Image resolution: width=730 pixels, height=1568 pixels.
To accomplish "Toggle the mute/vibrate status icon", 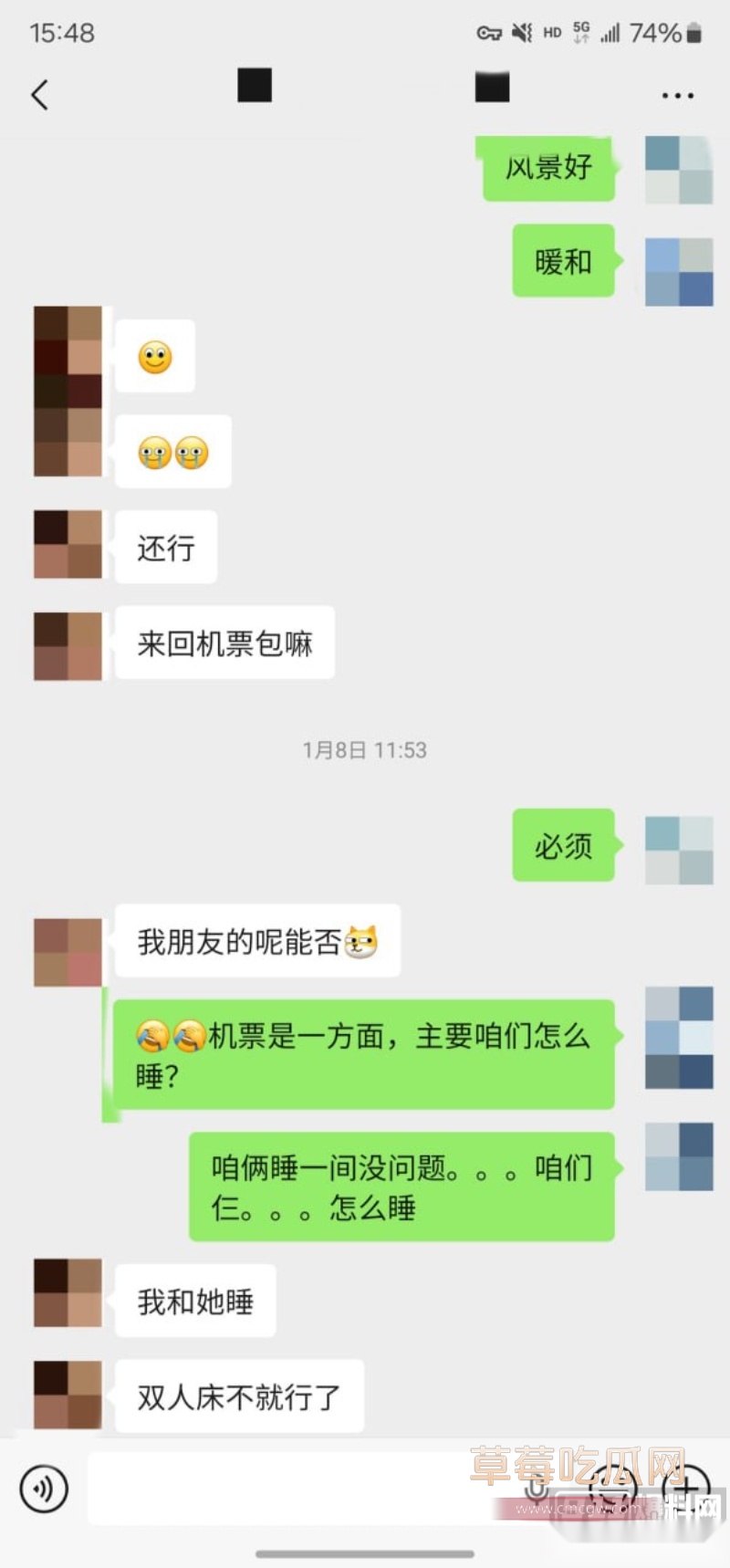I will tap(519, 33).
